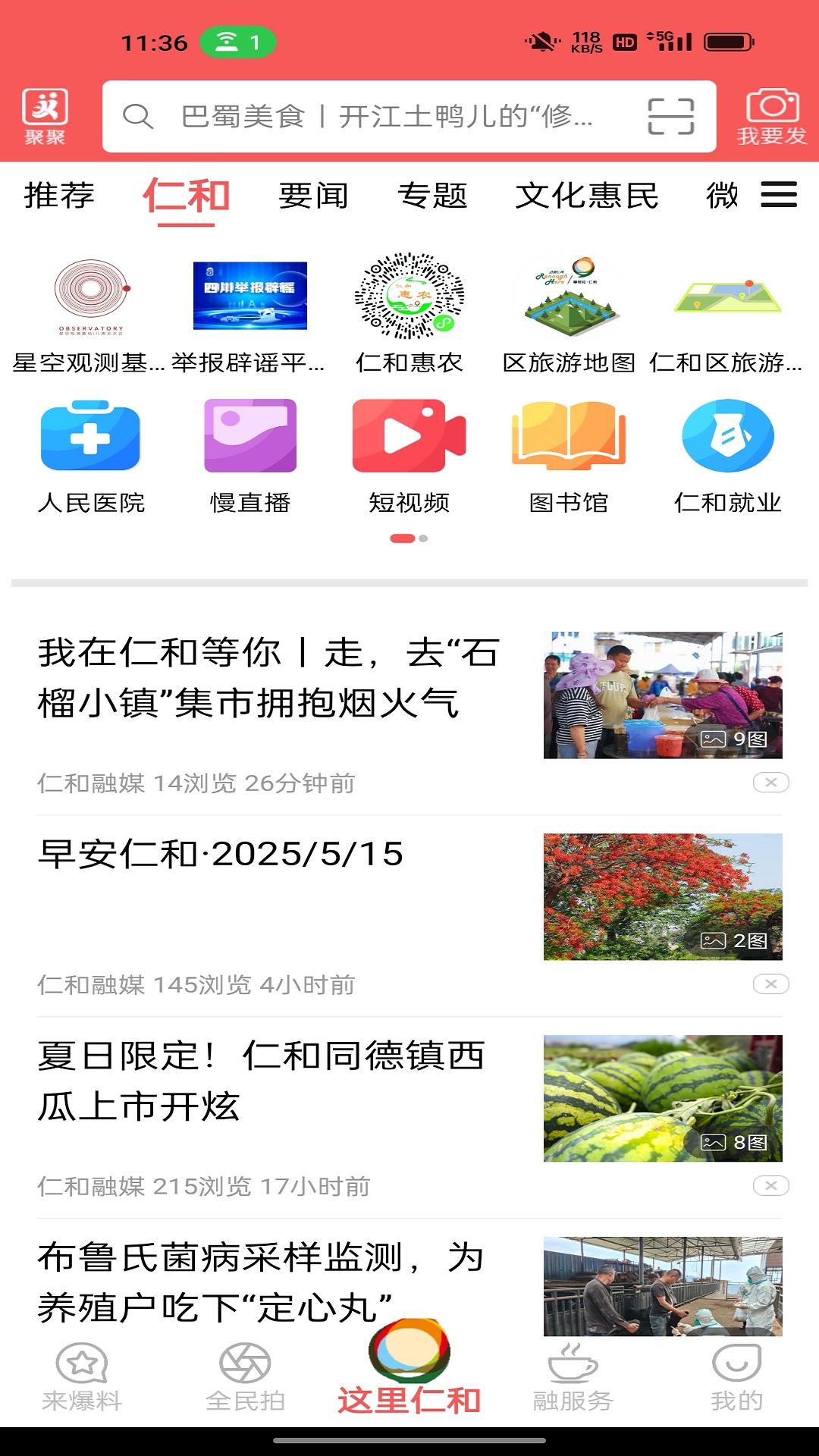
Task: Select the 仁和就业 employment icon
Action: point(726,438)
